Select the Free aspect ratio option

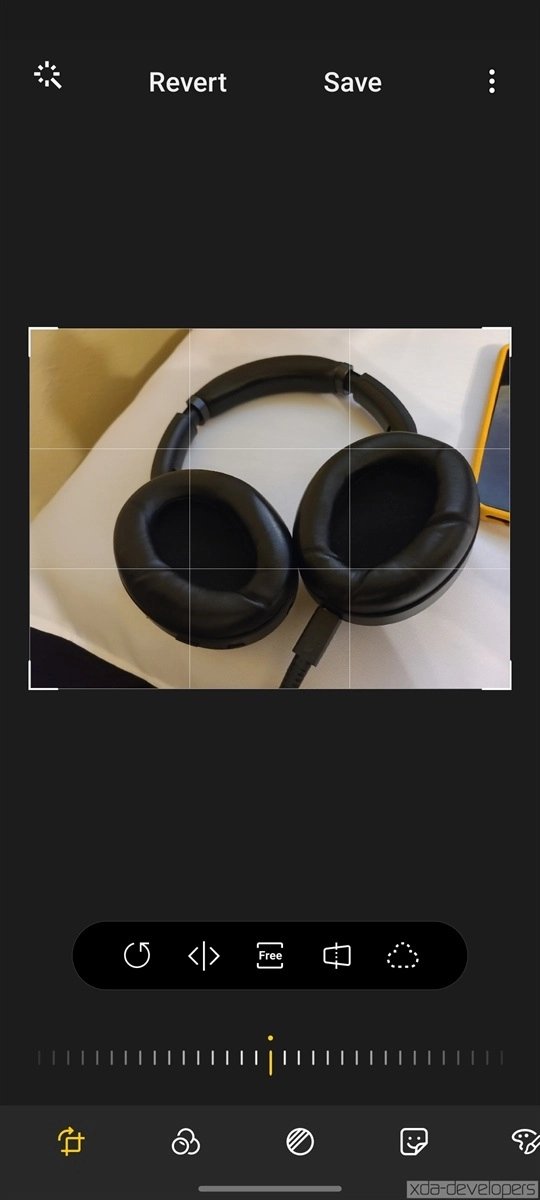tap(270, 956)
